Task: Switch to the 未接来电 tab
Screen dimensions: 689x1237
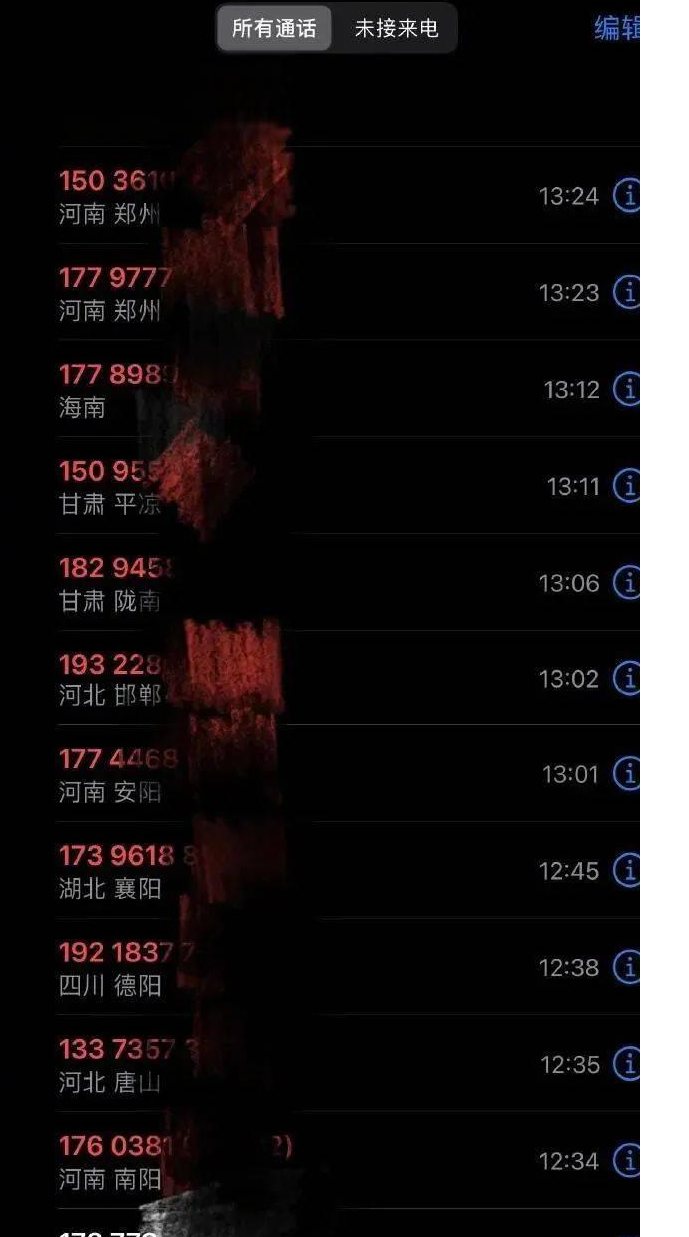Action: (397, 28)
